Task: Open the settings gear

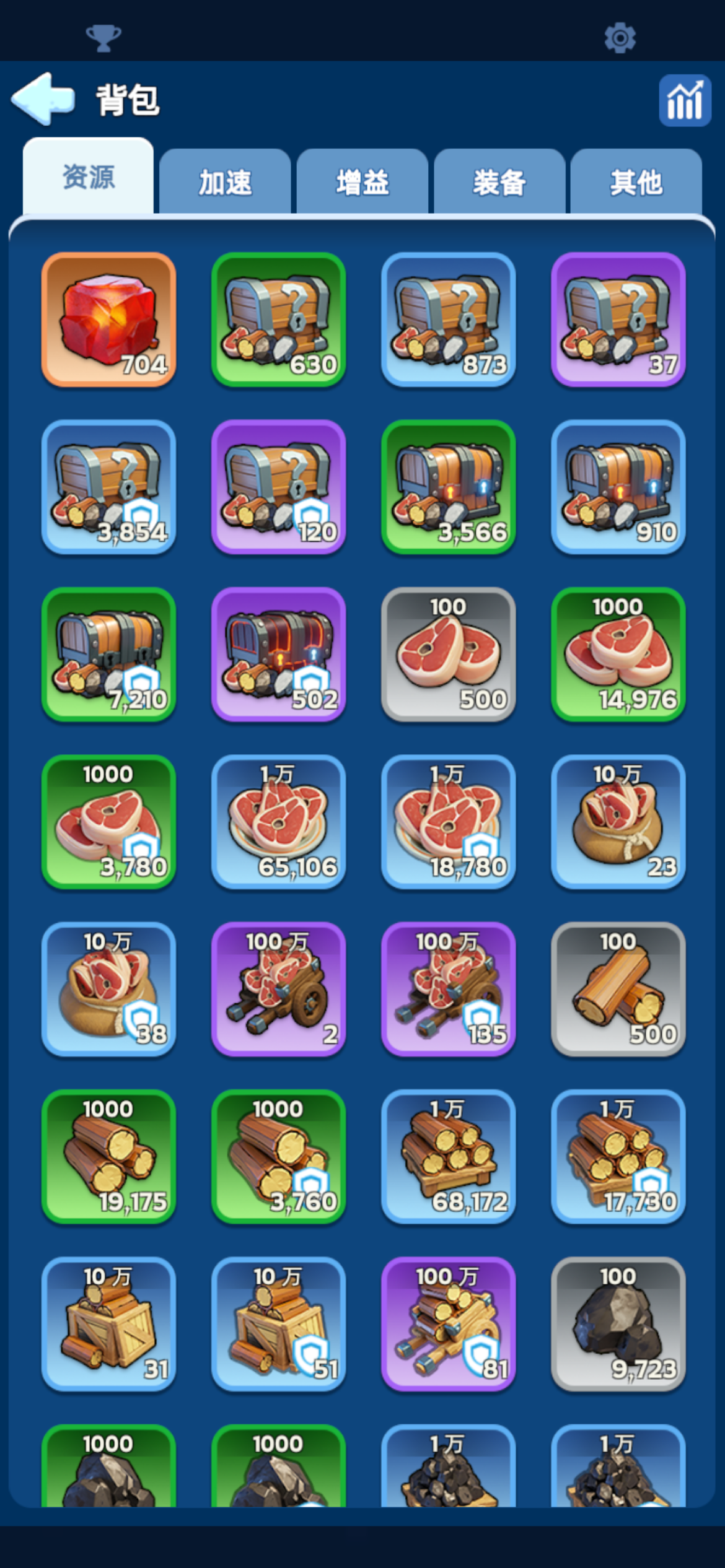Action: click(620, 38)
